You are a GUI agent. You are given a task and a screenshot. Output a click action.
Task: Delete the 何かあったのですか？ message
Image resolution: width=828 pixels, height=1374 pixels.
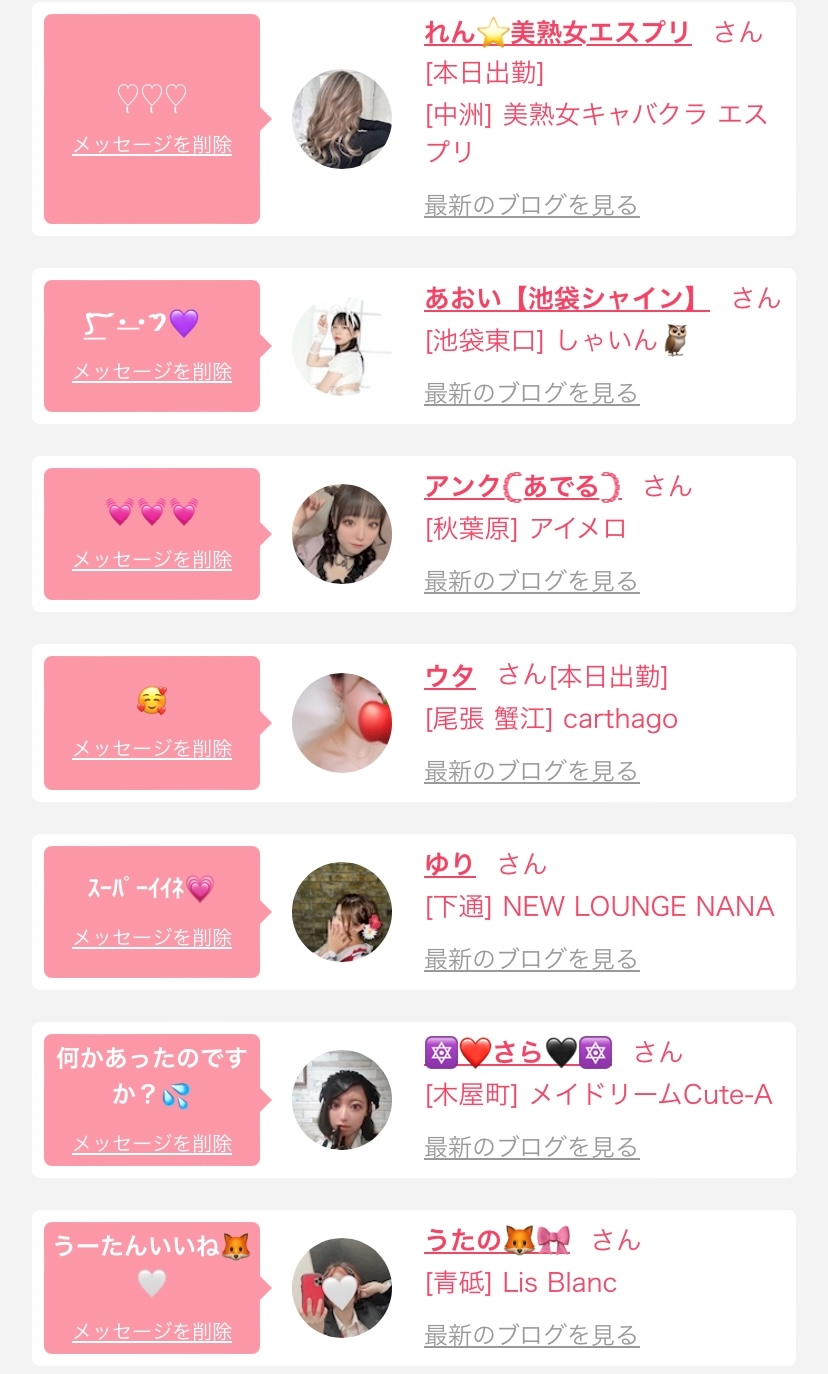[152, 1144]
